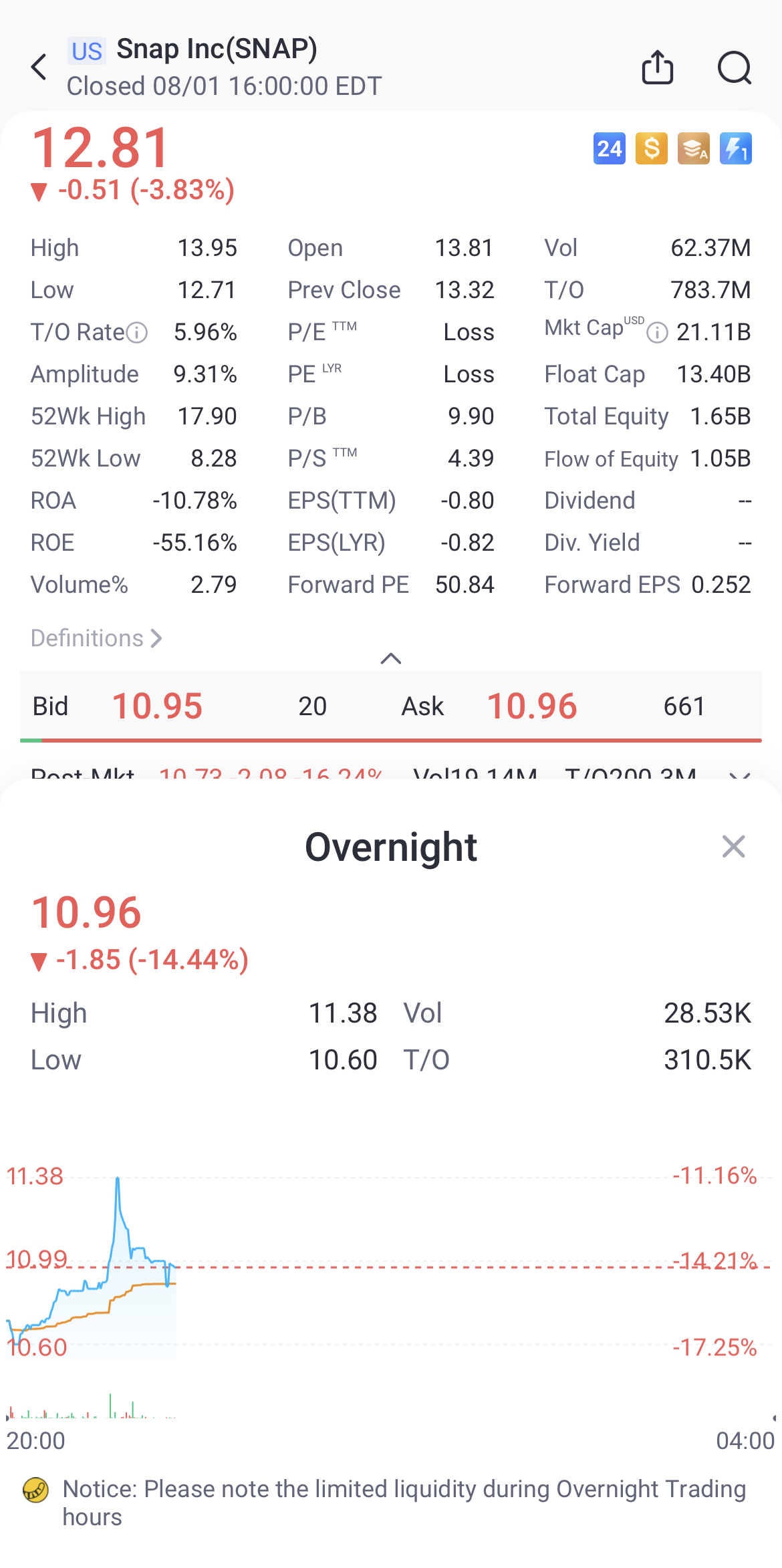Go back from the Snap Inc page
The height and width of the screenshot is (1568, 782).
(x=39, y=68)
